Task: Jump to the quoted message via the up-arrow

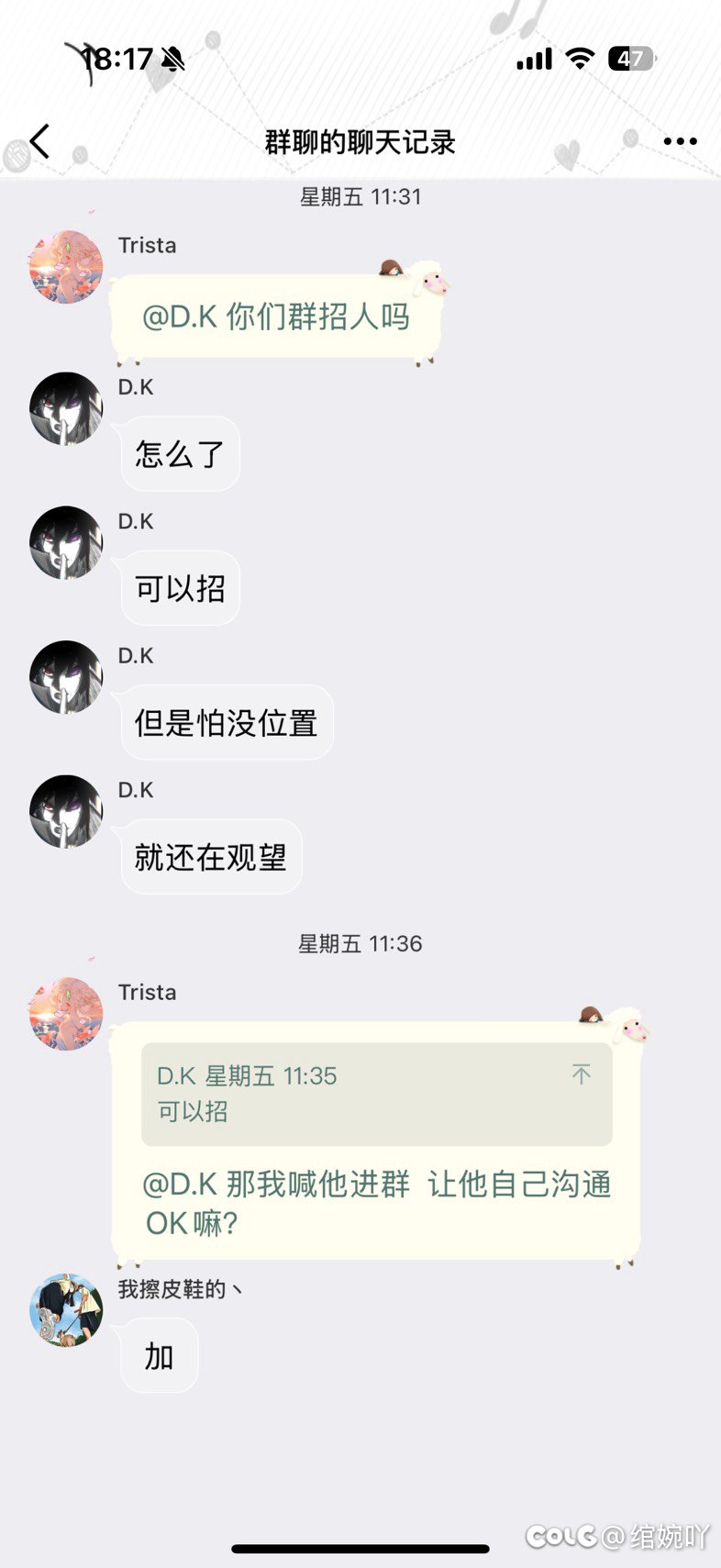Action: click(582, 1074)
